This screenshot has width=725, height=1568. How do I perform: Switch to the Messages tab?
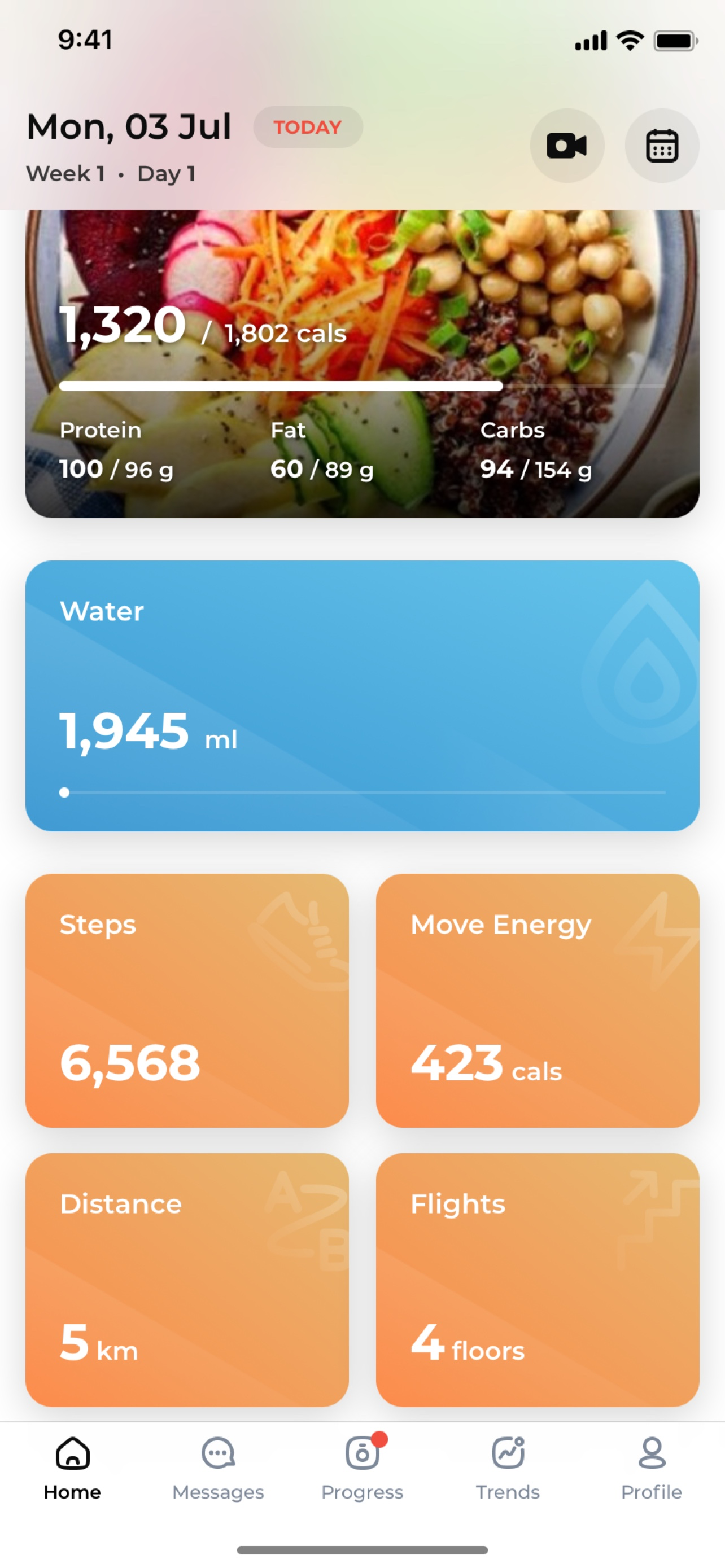pos(218,1468)
